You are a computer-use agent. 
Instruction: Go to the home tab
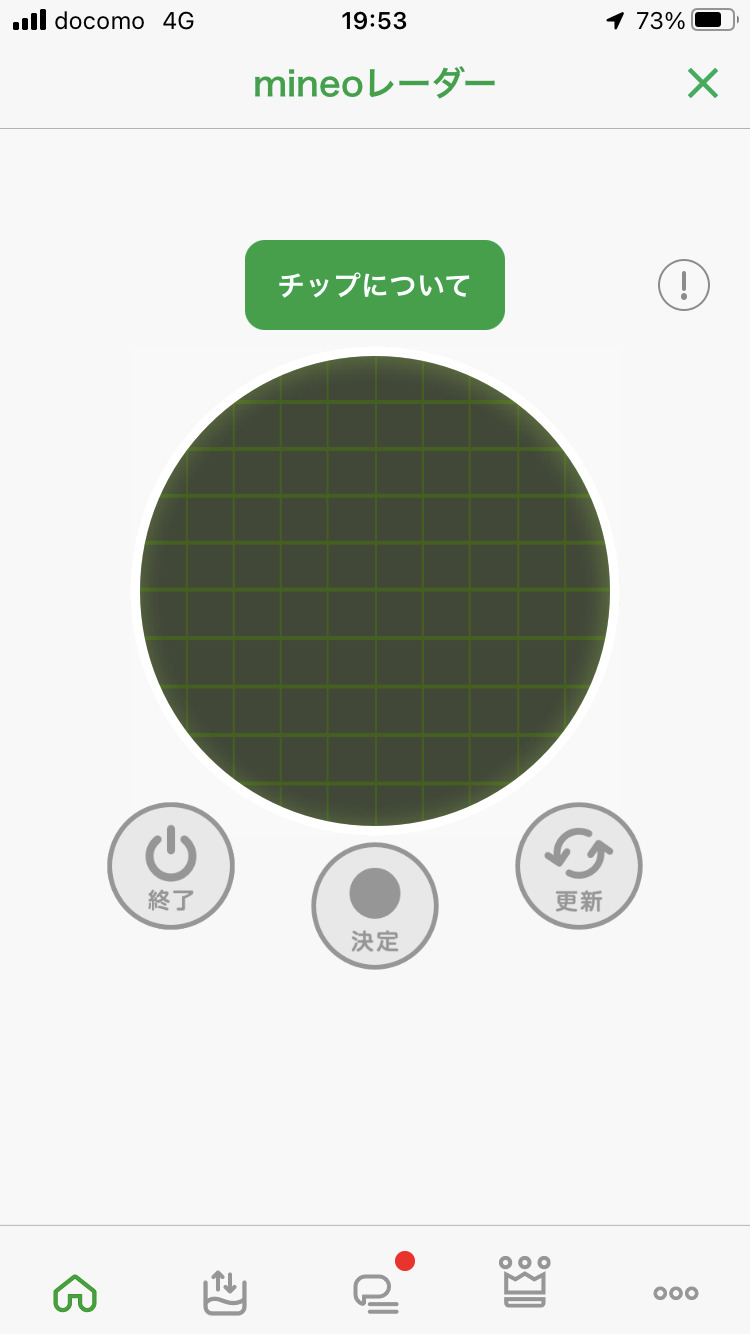[x=75, y=1293]
